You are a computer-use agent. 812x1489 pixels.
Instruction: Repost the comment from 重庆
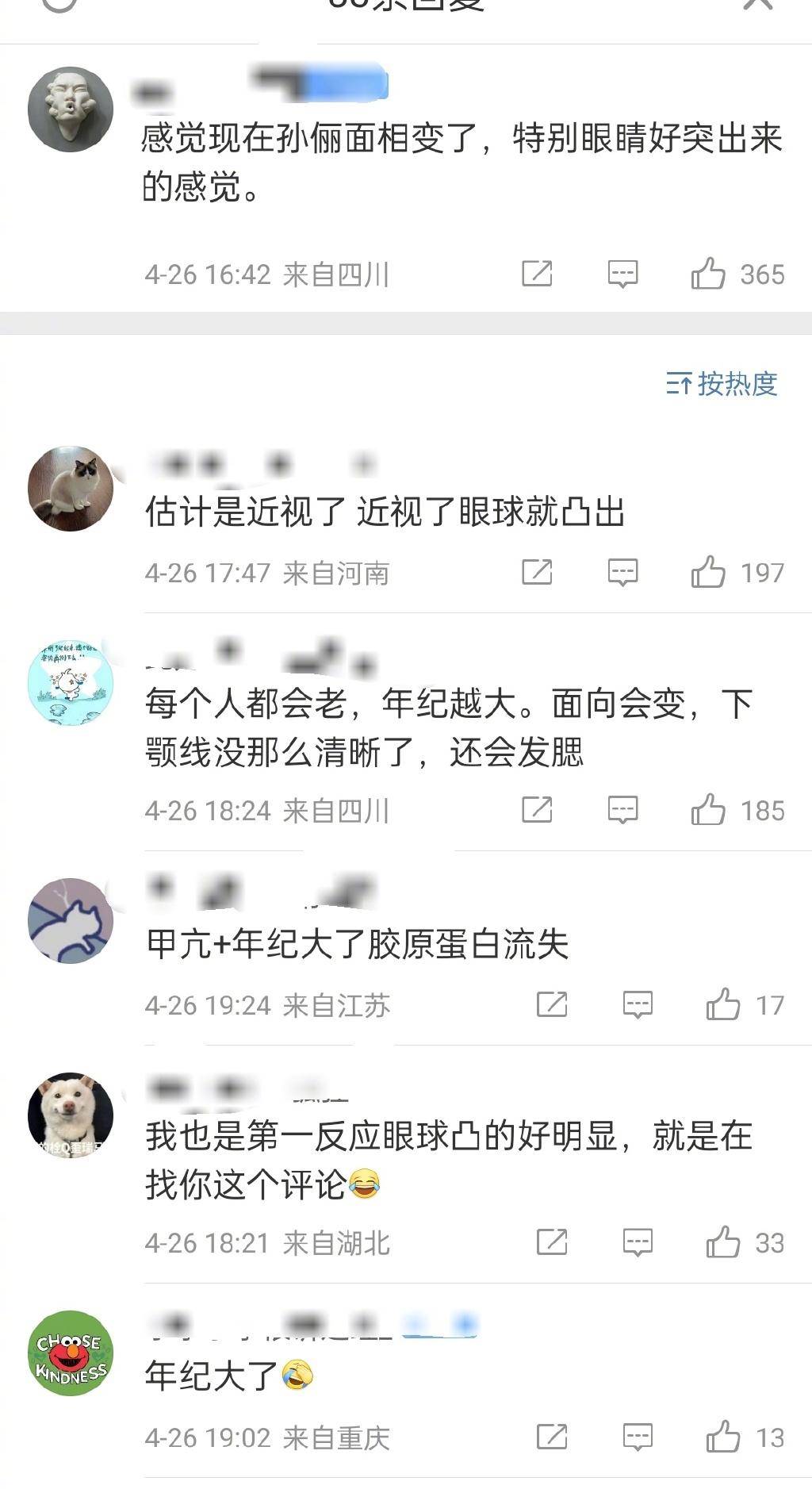[552, 1437]
